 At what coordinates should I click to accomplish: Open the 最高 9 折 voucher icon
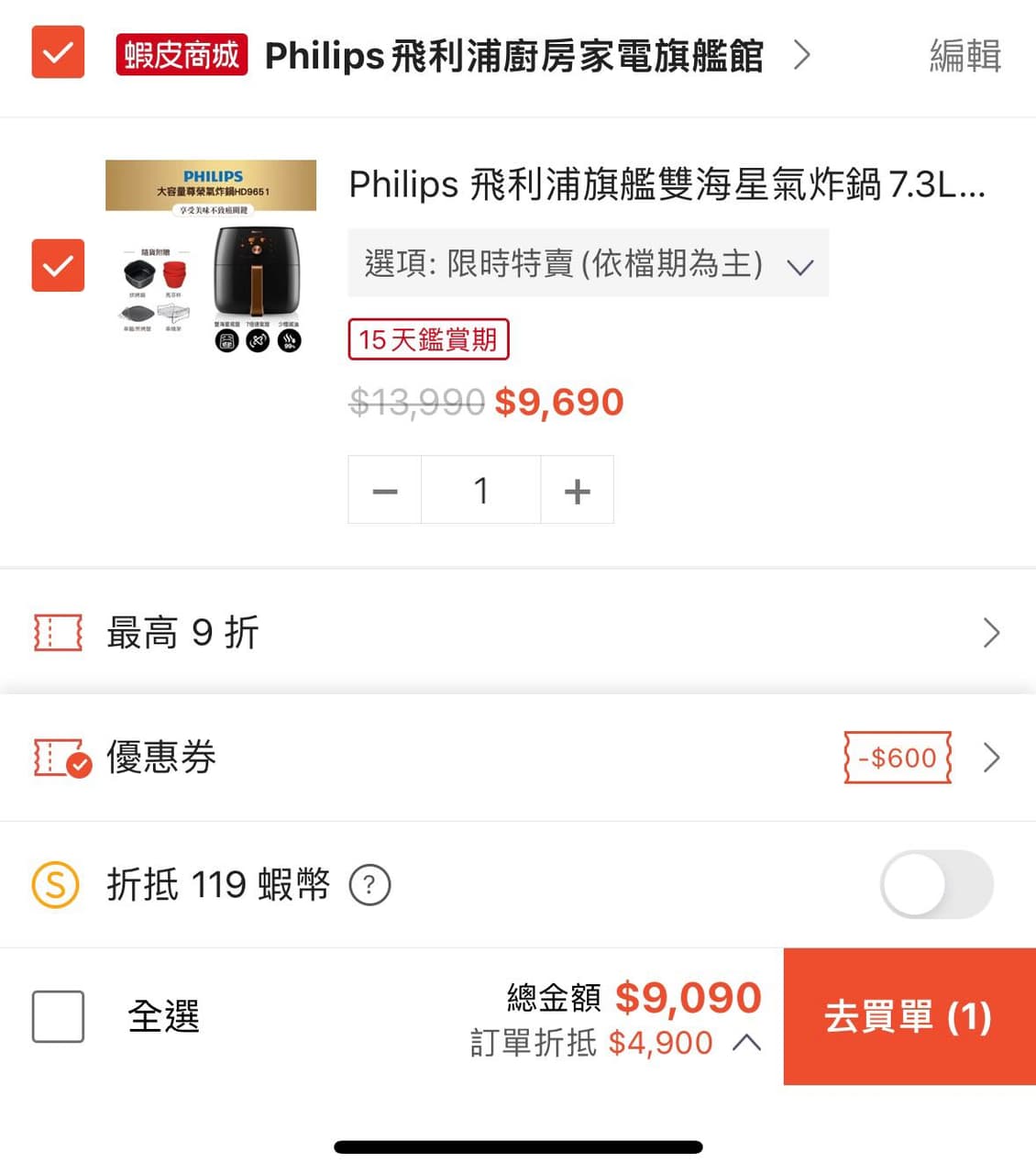point(57,633)
